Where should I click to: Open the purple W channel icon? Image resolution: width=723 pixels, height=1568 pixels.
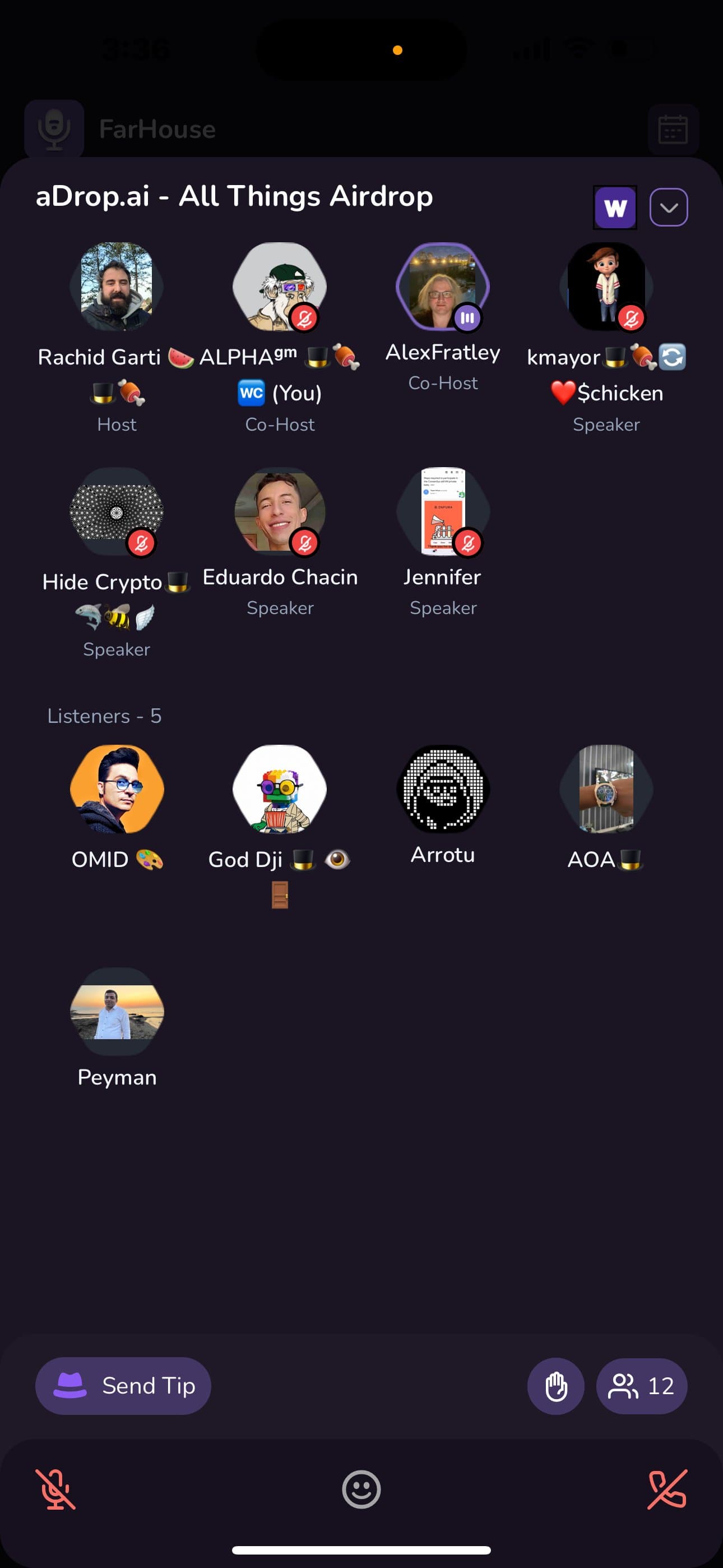[615, 207]
